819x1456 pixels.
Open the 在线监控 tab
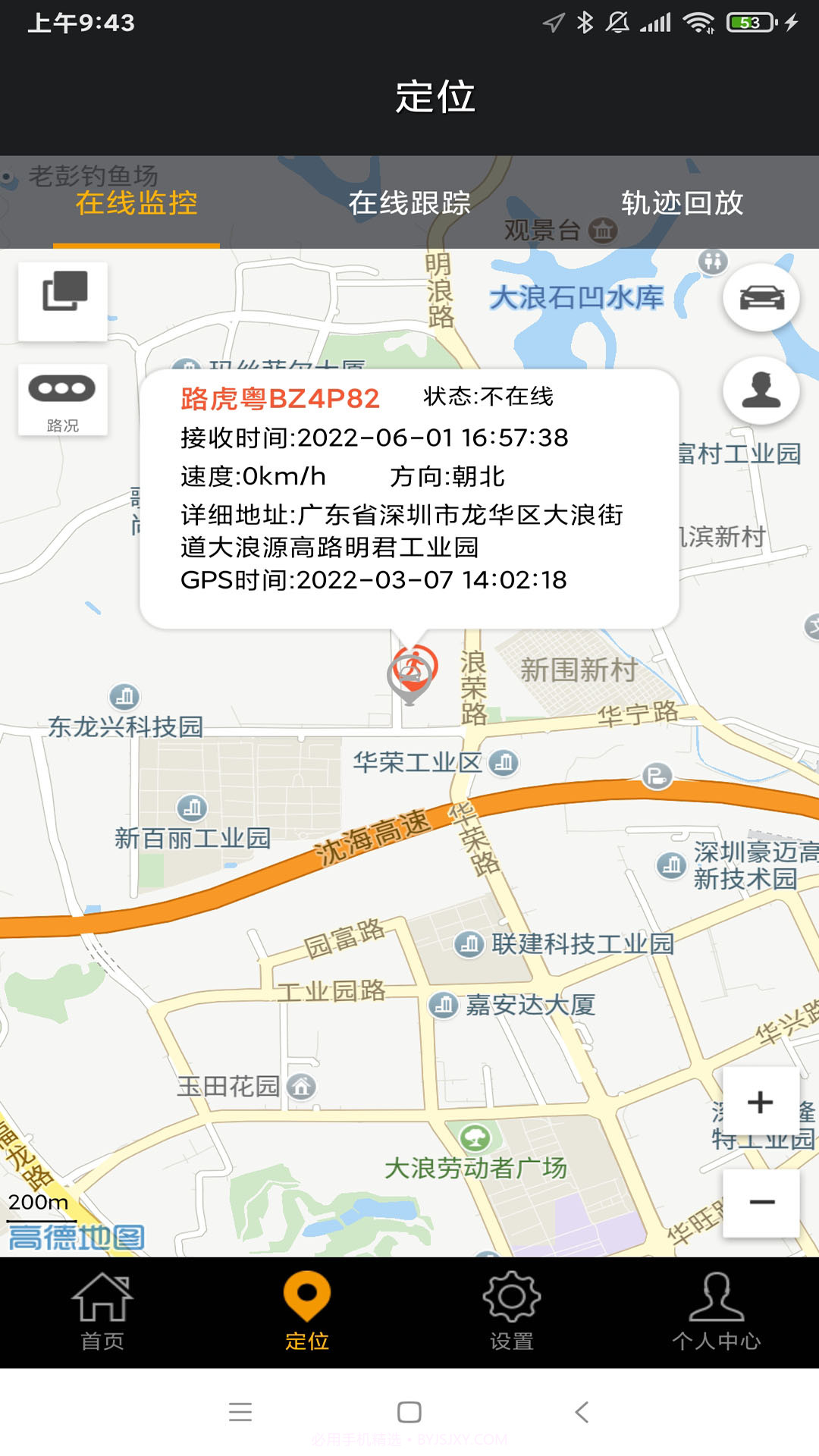pyautogui.click(x=135, y=202)
